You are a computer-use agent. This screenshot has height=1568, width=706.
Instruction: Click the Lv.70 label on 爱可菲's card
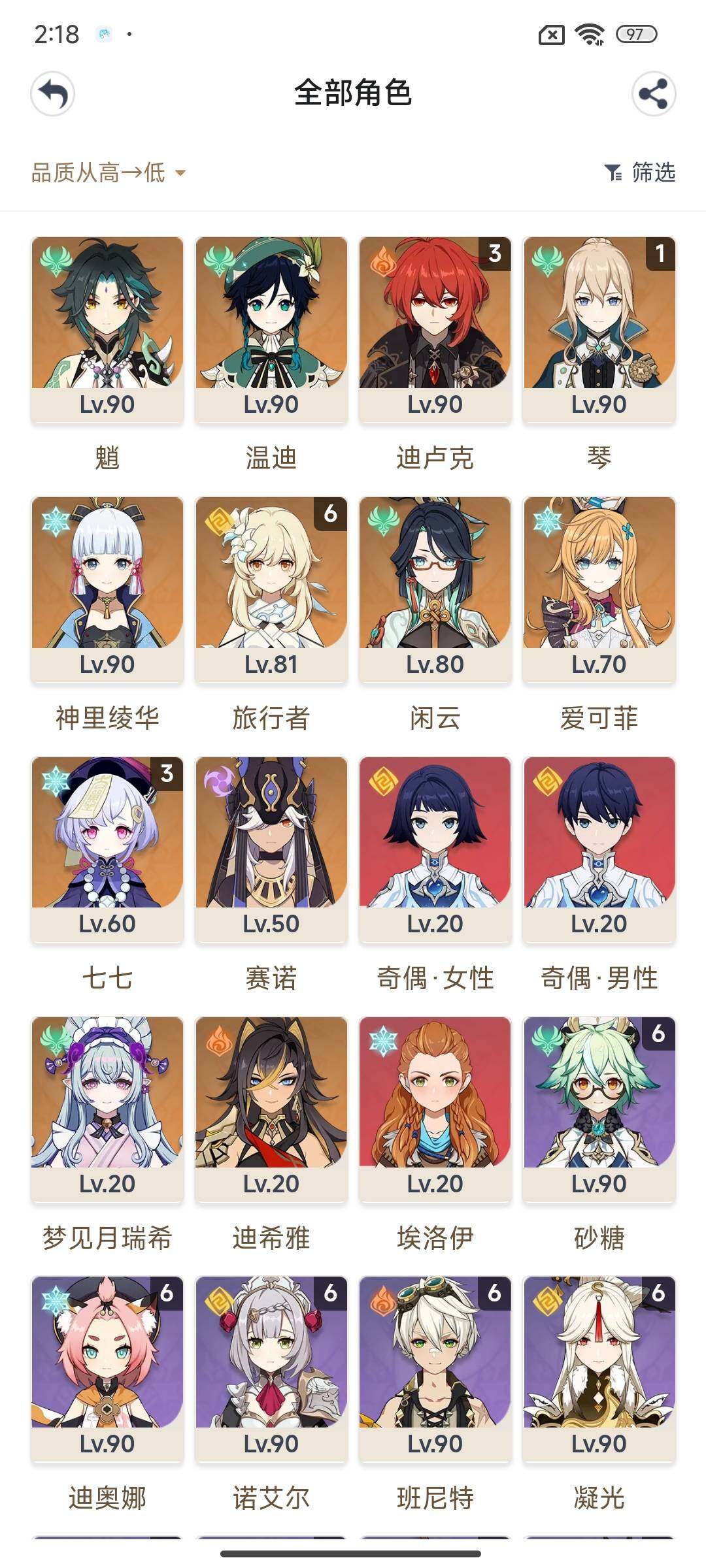[599, 665]
